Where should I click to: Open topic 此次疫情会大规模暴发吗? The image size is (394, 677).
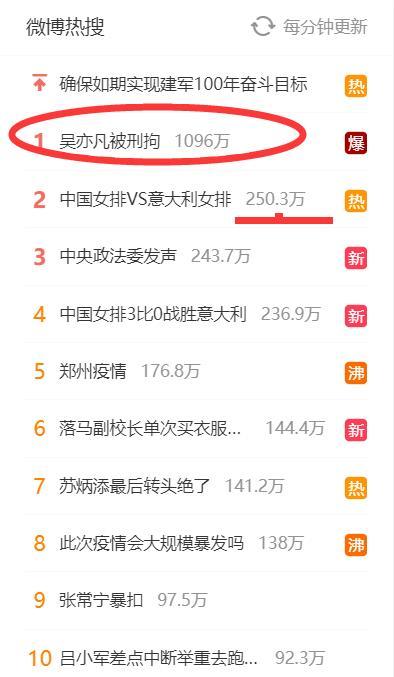(151, 543)
